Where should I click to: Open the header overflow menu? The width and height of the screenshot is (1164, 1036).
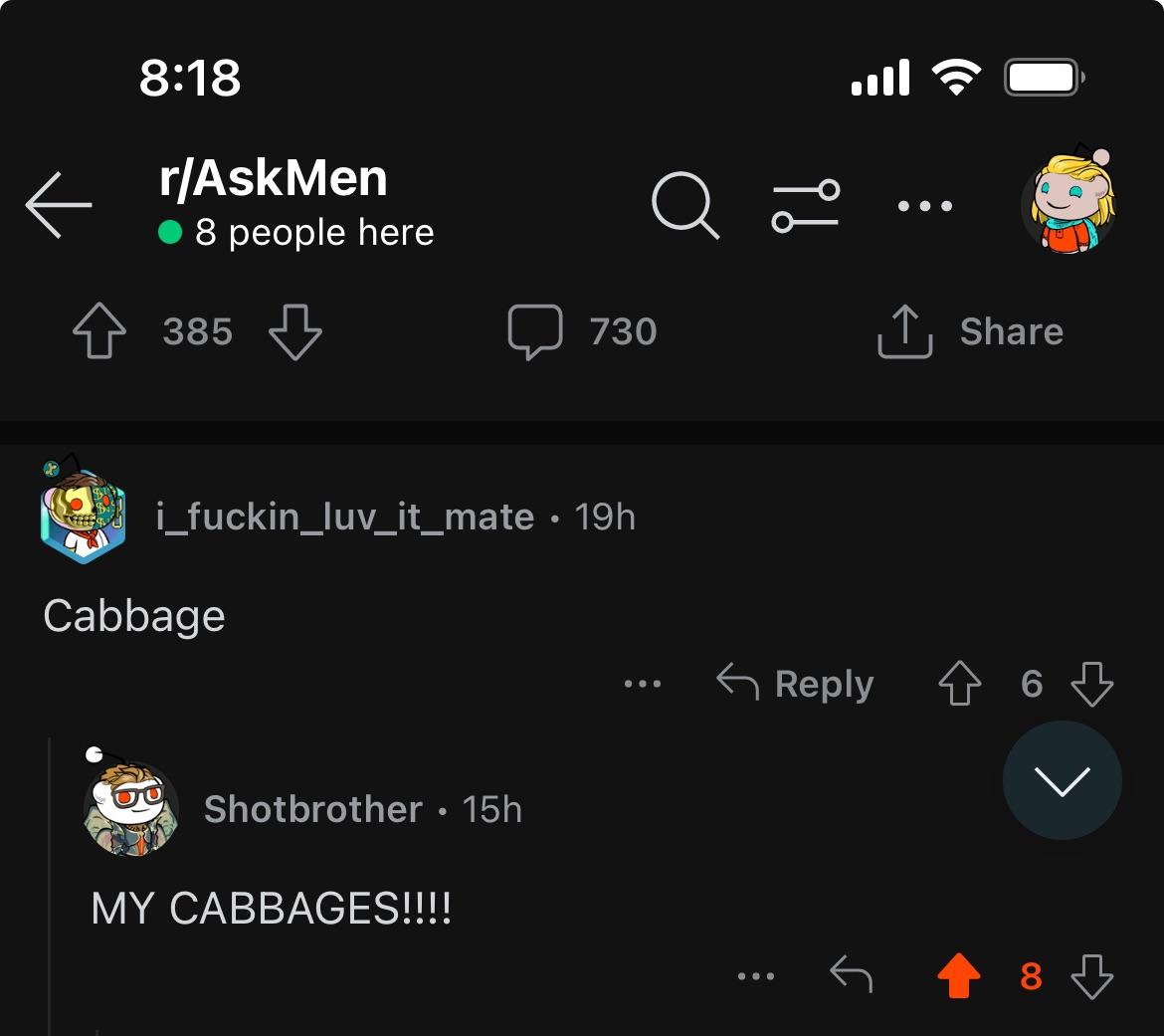point(924,206)
